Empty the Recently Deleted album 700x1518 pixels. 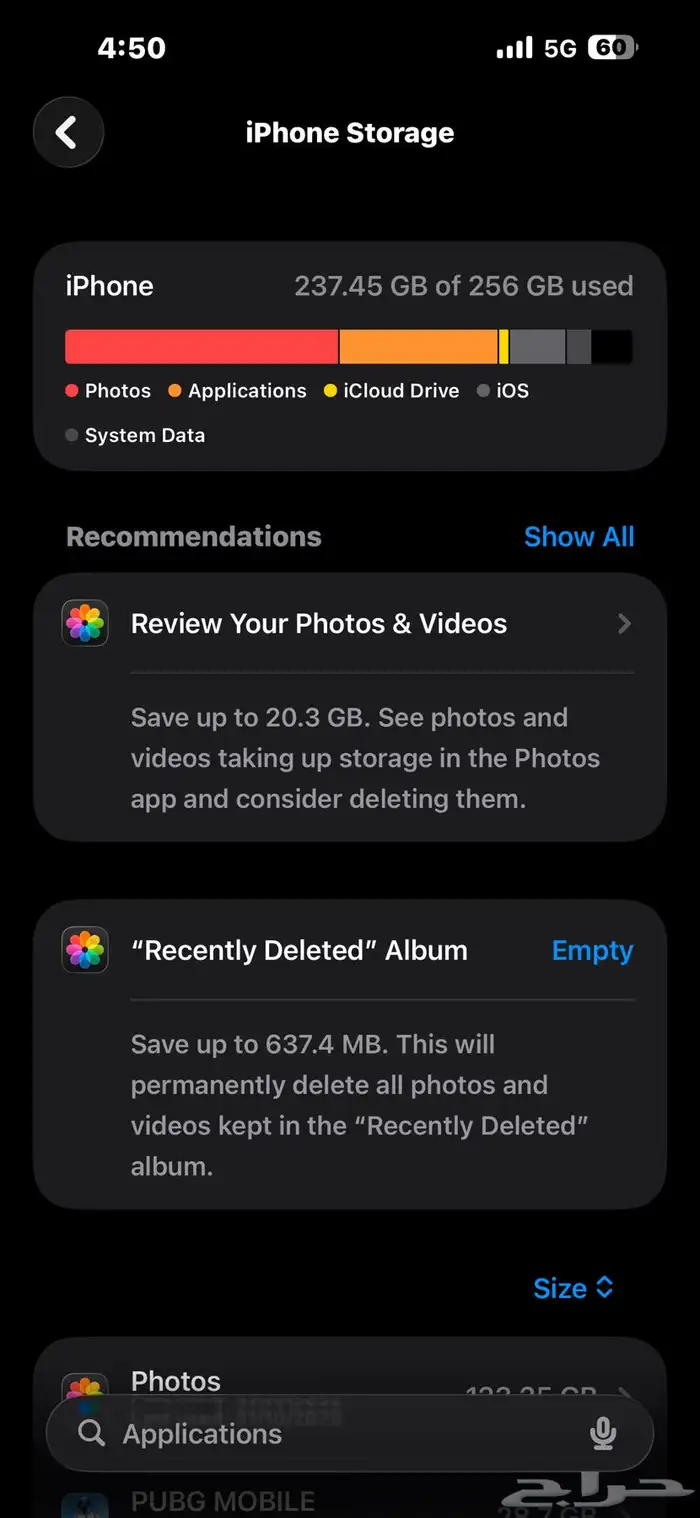[592, 950]
